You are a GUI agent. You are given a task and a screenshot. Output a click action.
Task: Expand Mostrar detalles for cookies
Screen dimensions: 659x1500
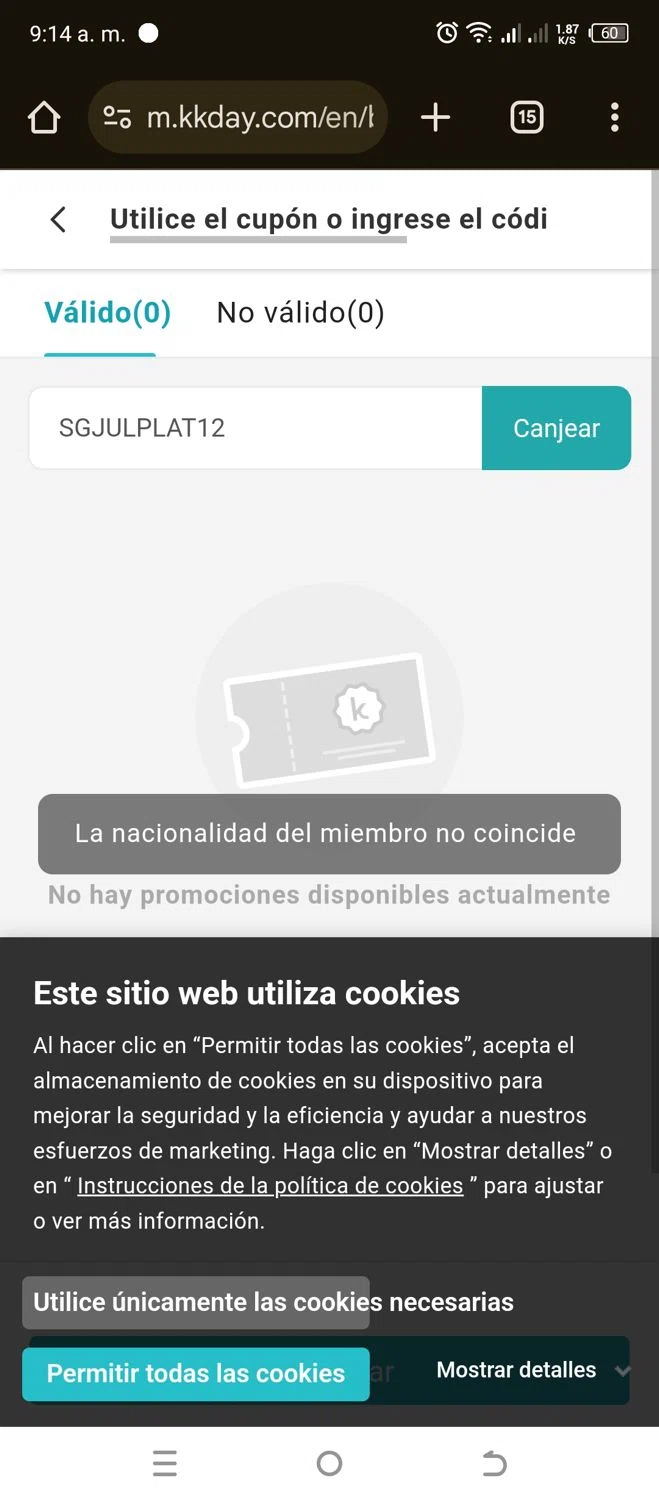coord(530,1370)
